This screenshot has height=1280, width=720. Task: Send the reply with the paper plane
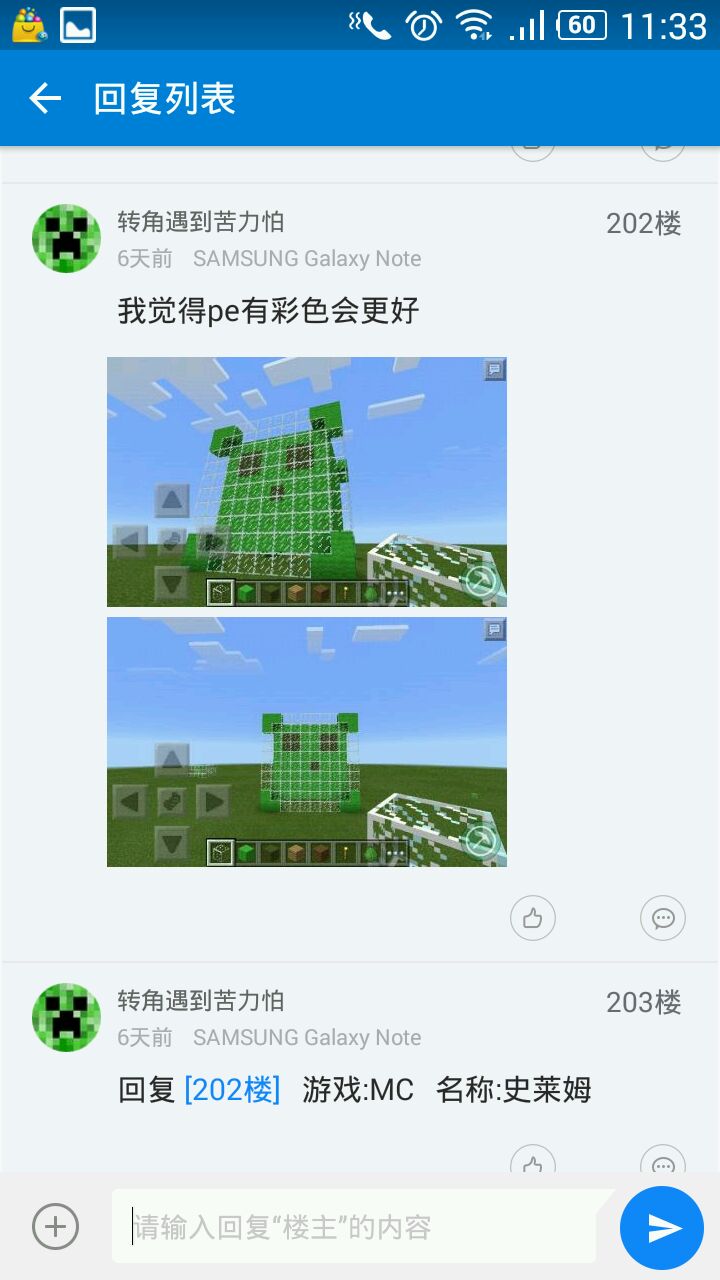click(x=662, y=1228)
